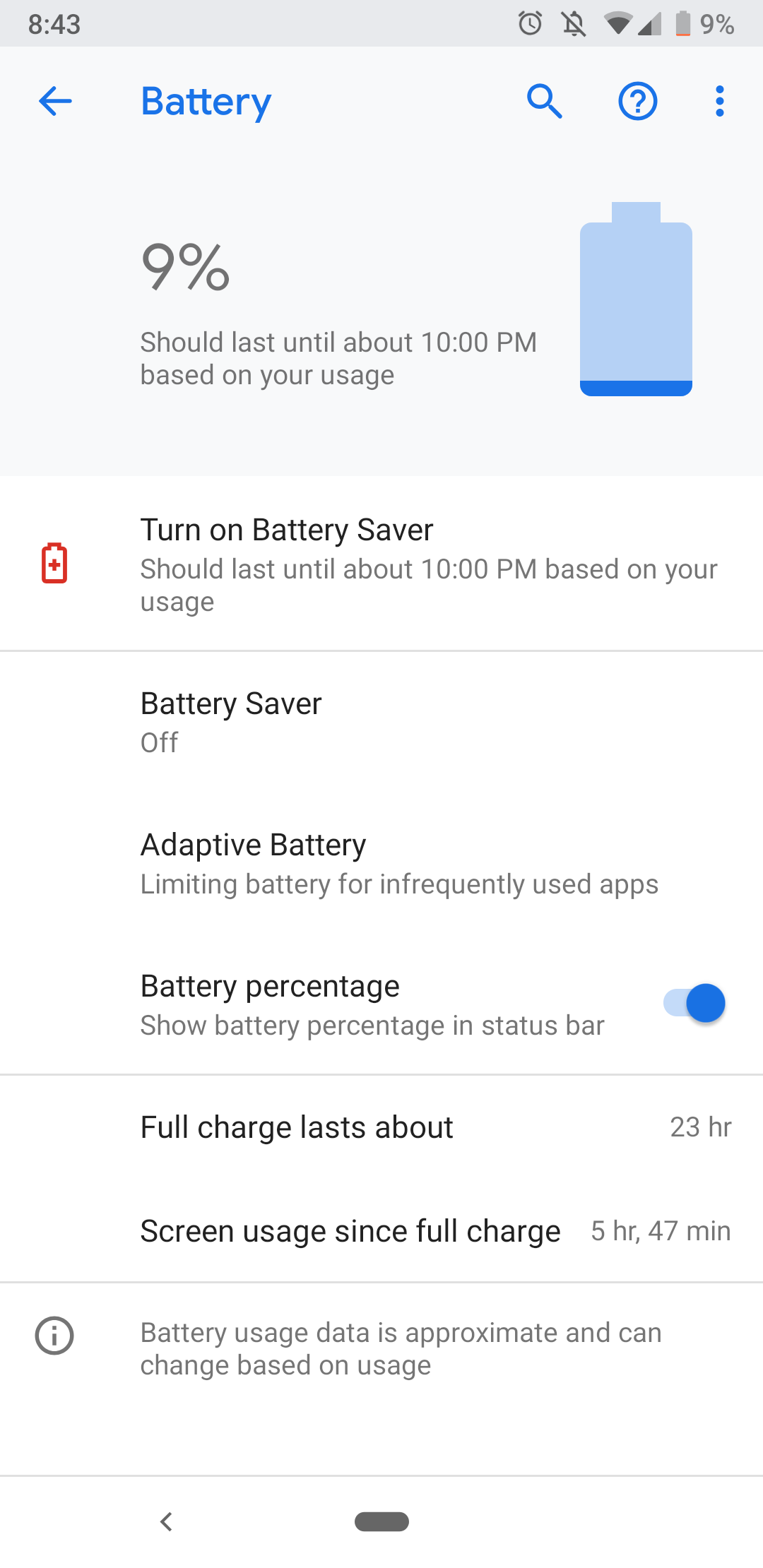Tap the system back button
The height and width of the screenshot is (1568, 763).
pyautogui.click(x=167, y=1521)
